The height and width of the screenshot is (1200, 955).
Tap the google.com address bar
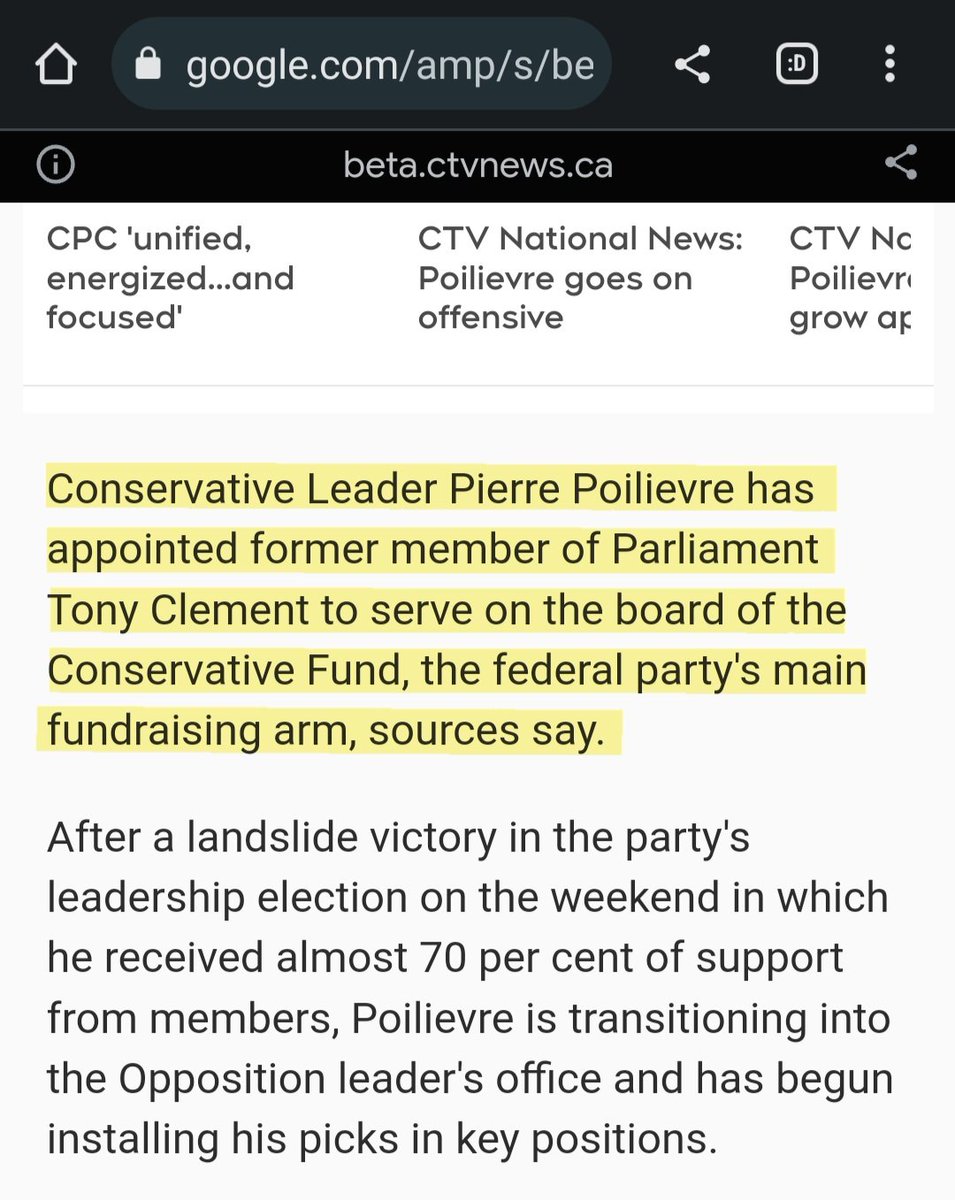point(370,66)
